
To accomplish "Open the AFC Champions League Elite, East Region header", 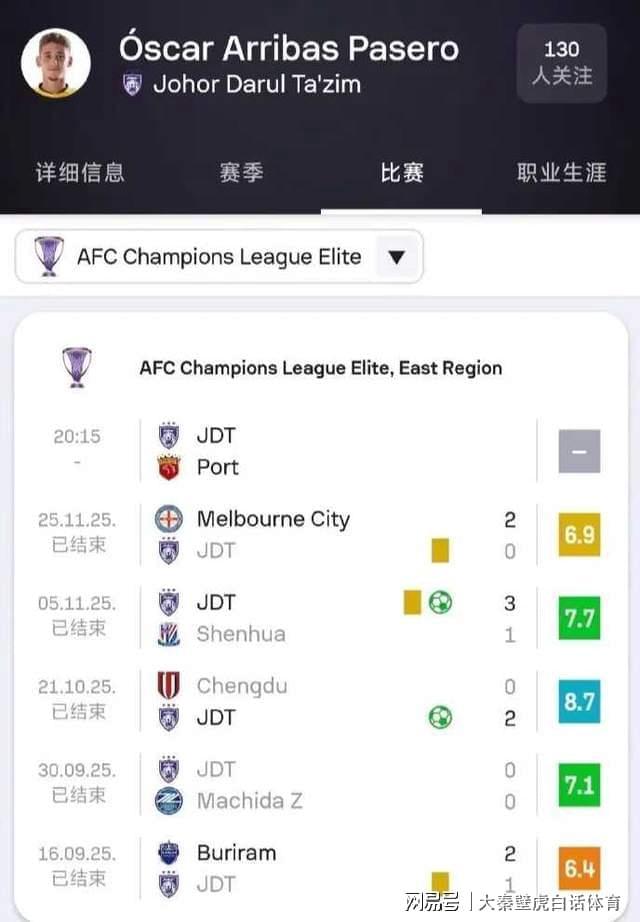I will pyautogui.click(x=320, y=368).
